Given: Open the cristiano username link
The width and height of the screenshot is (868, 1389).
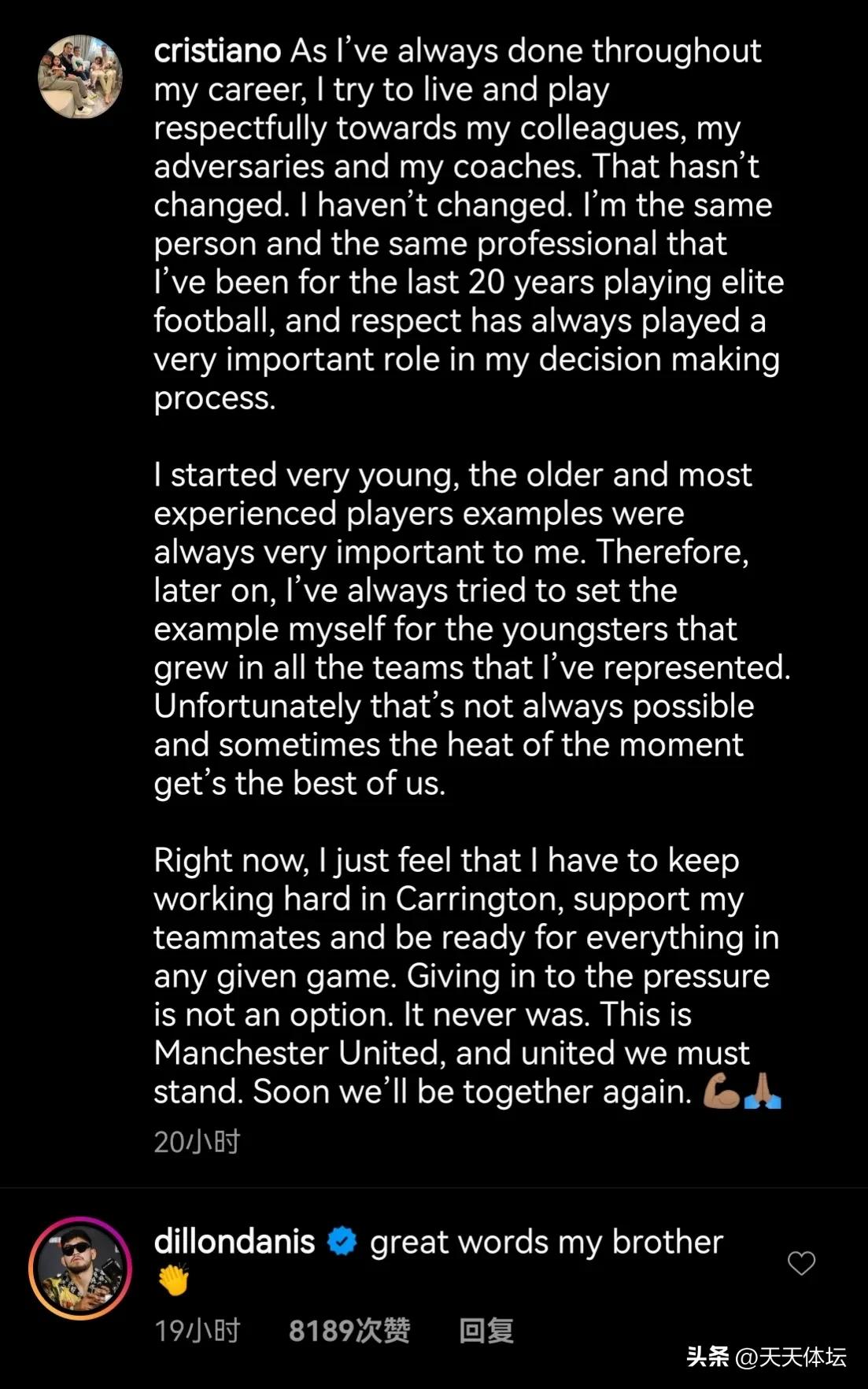Looking at the screenshot, I should [x=217, y=51].
